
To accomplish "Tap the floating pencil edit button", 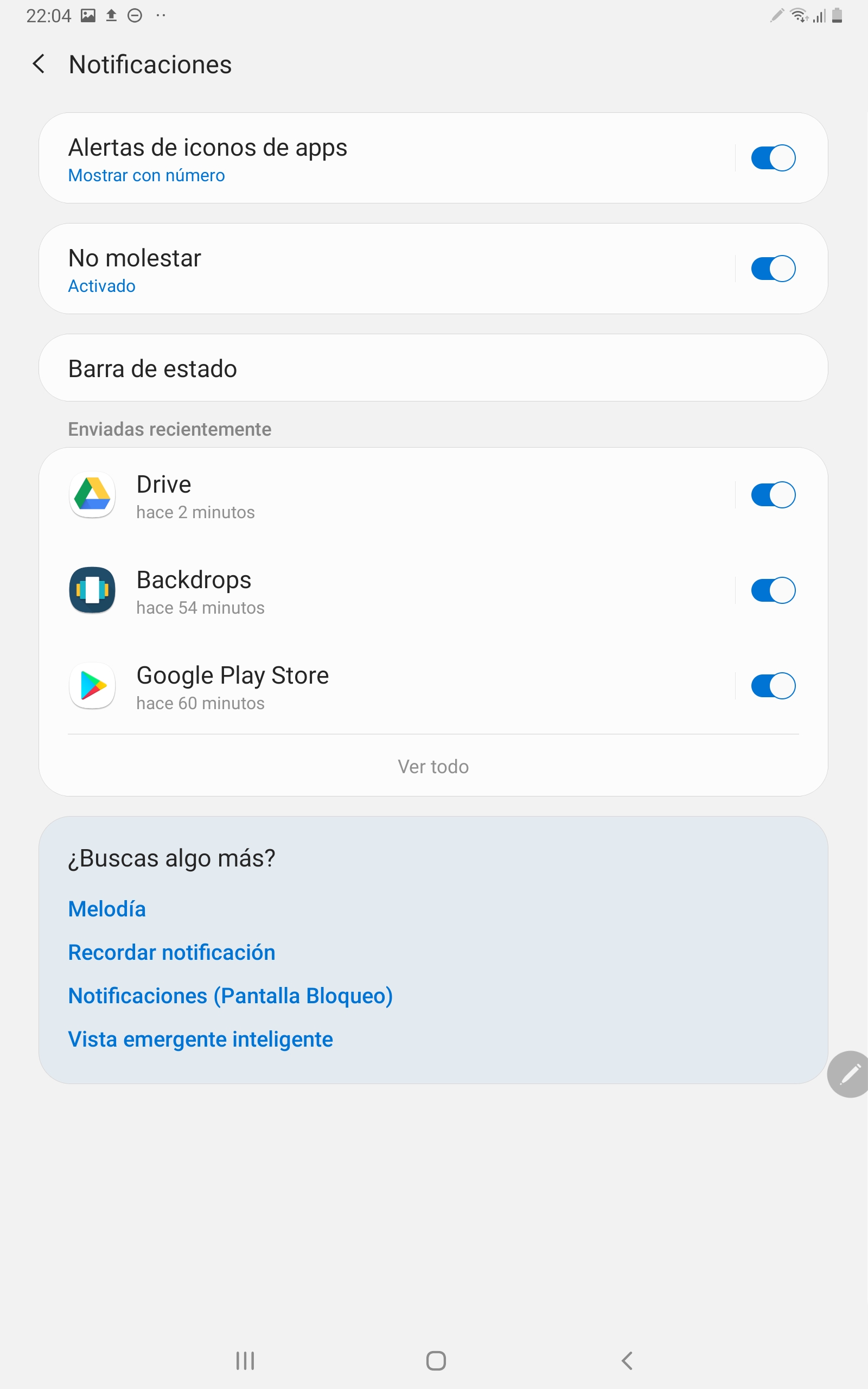I will [848, 1074].
